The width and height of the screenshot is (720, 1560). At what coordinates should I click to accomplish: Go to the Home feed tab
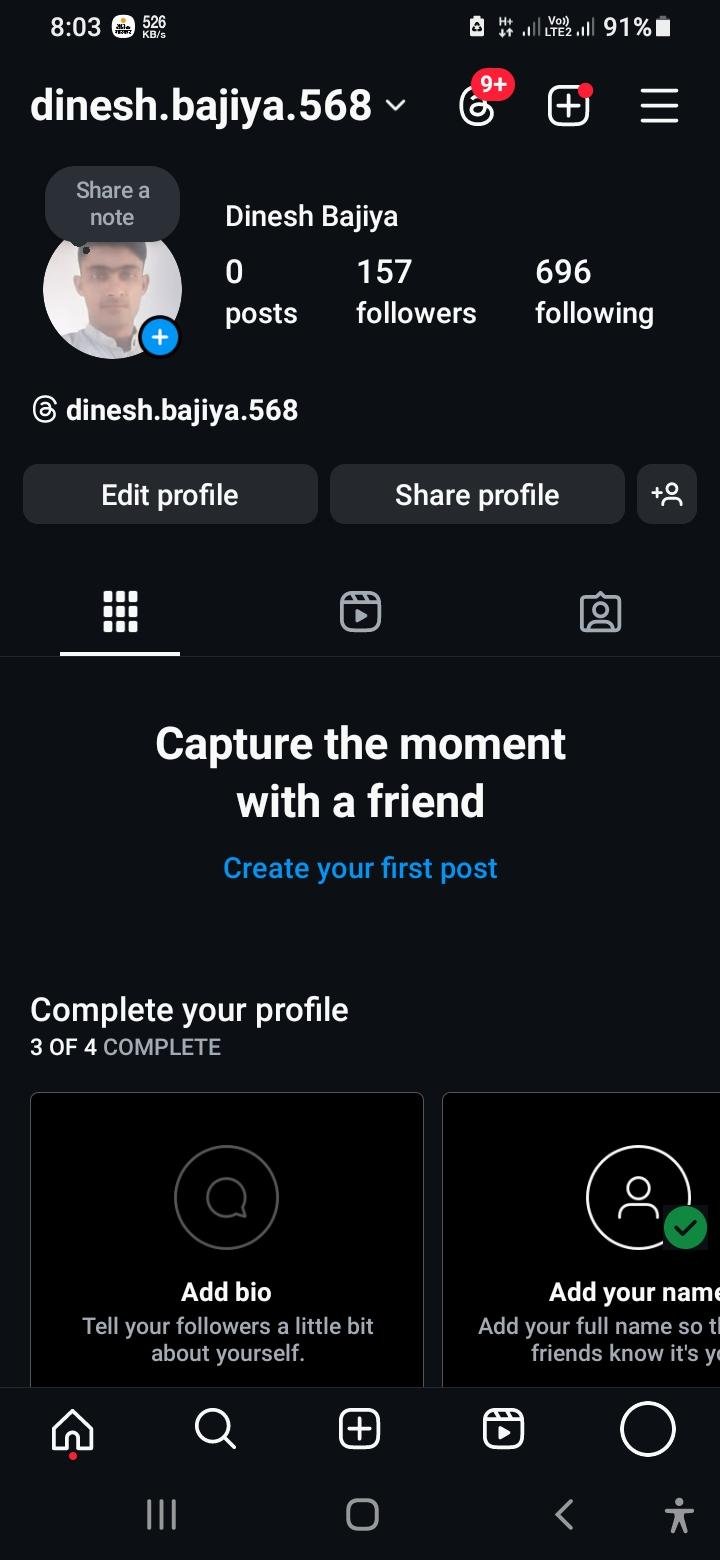point(72,1430)
